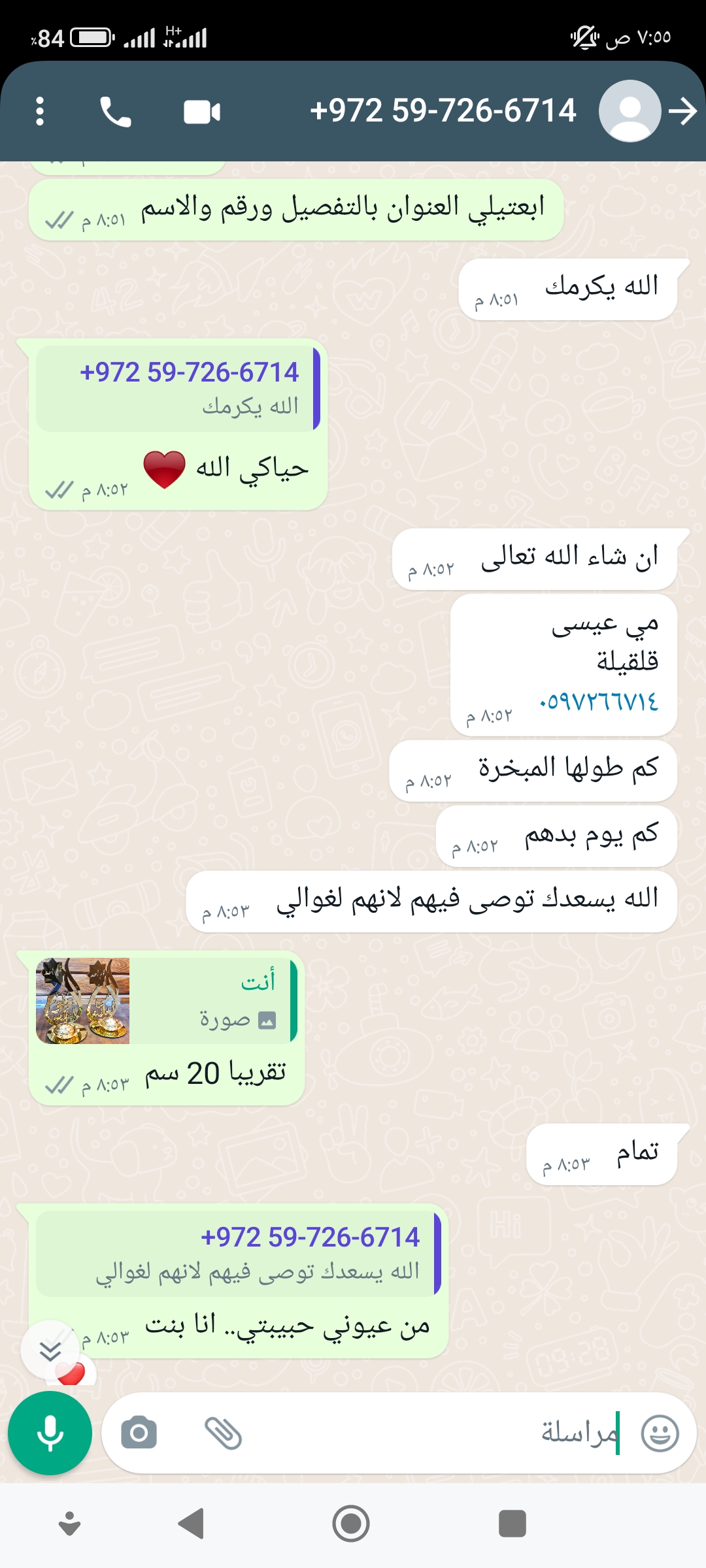Open recent apps with the square button
This screenshot has width=706, height=1568.
pos(513,1524)
